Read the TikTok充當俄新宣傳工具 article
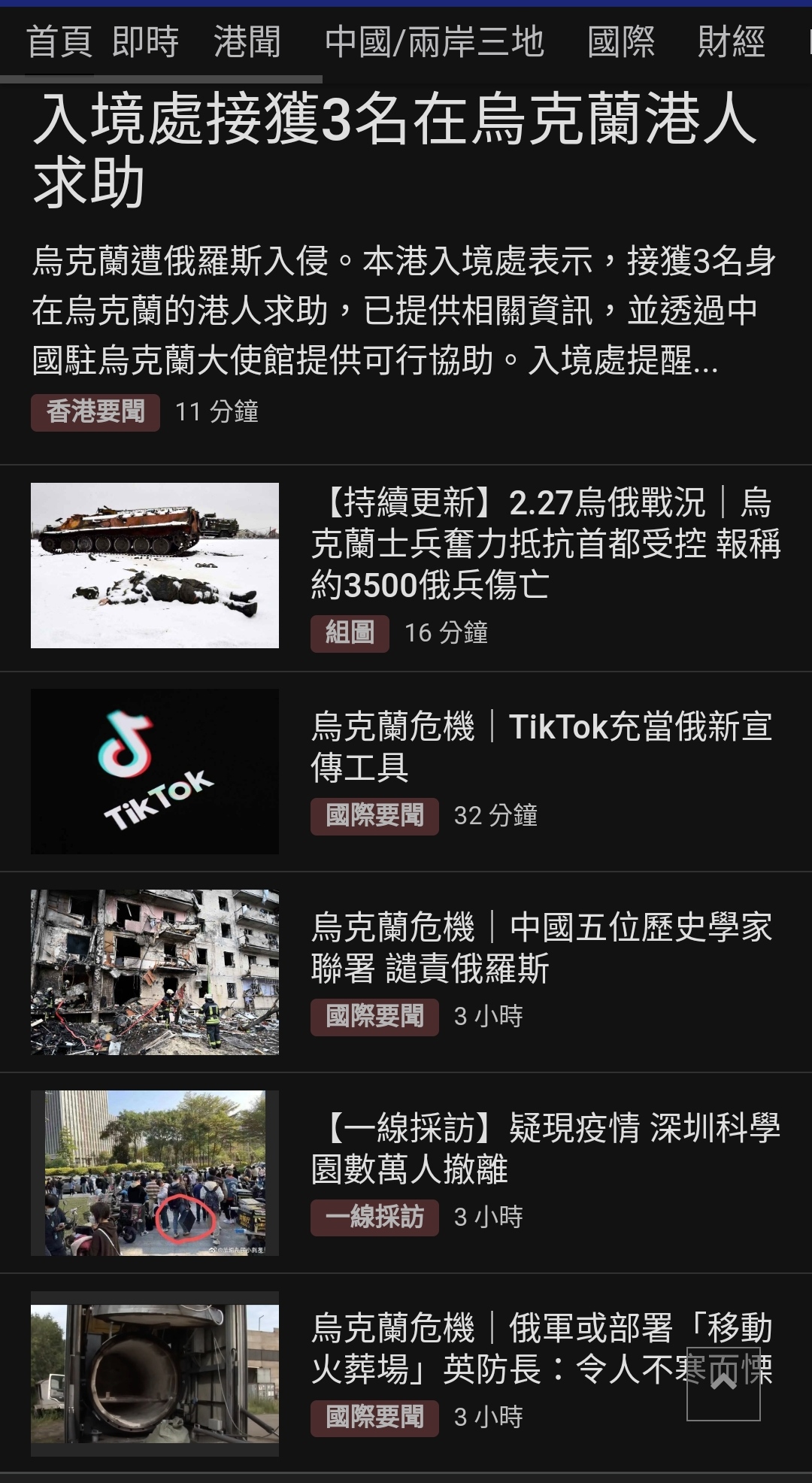 (x=541, y=746)
